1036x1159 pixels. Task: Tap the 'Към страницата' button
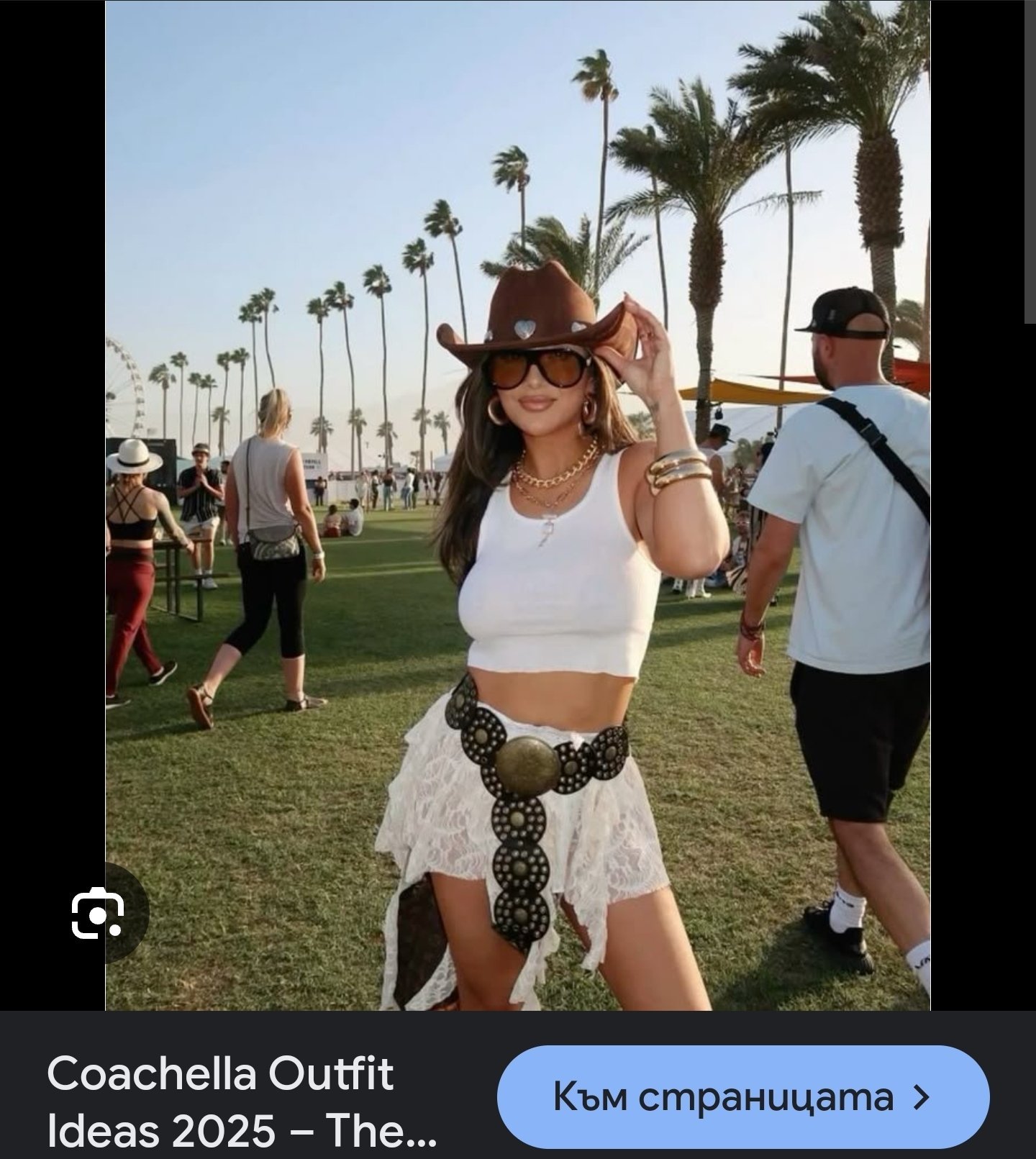click(x=742, y=1097)
